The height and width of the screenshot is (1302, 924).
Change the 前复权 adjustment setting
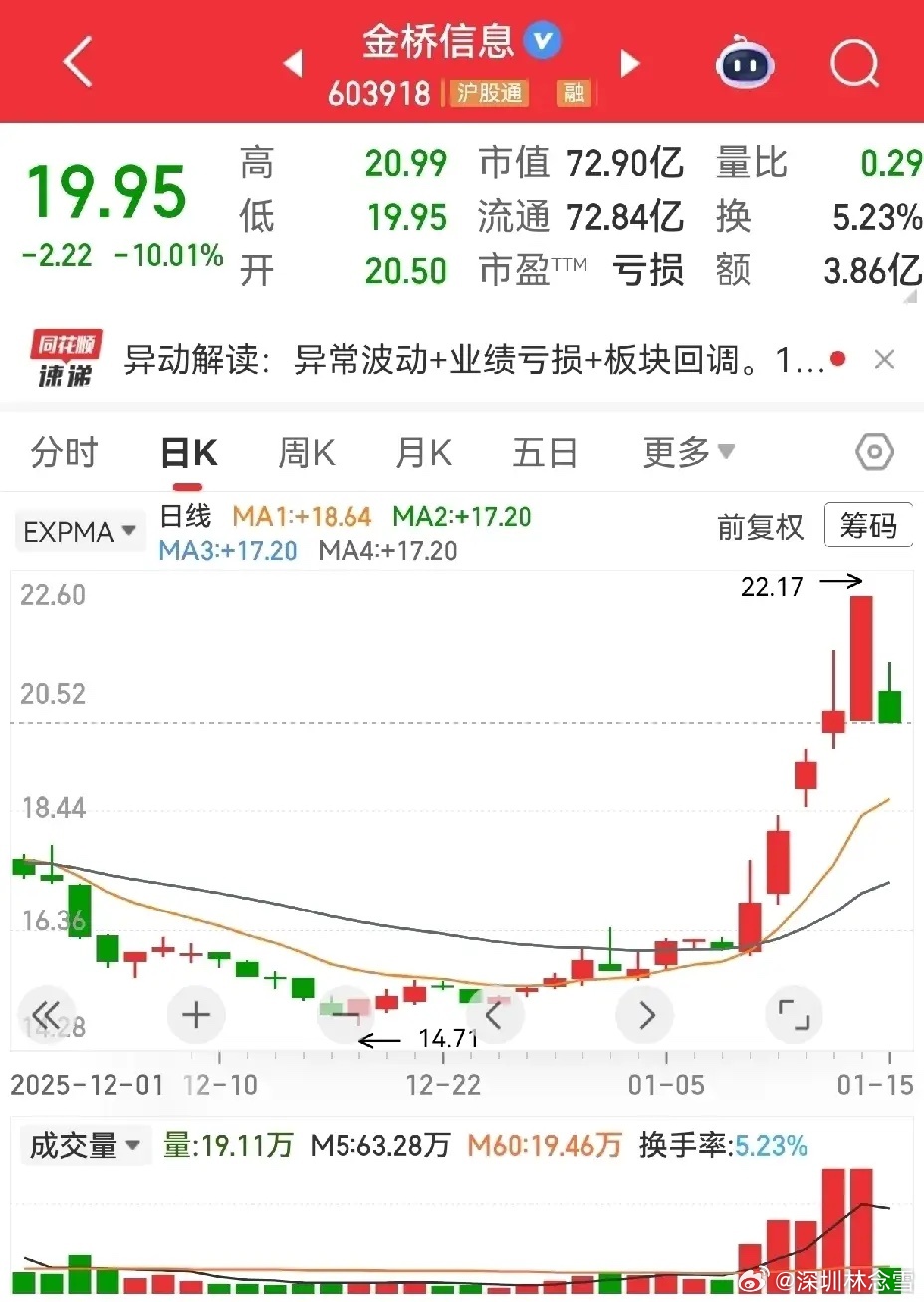point(760,527)
